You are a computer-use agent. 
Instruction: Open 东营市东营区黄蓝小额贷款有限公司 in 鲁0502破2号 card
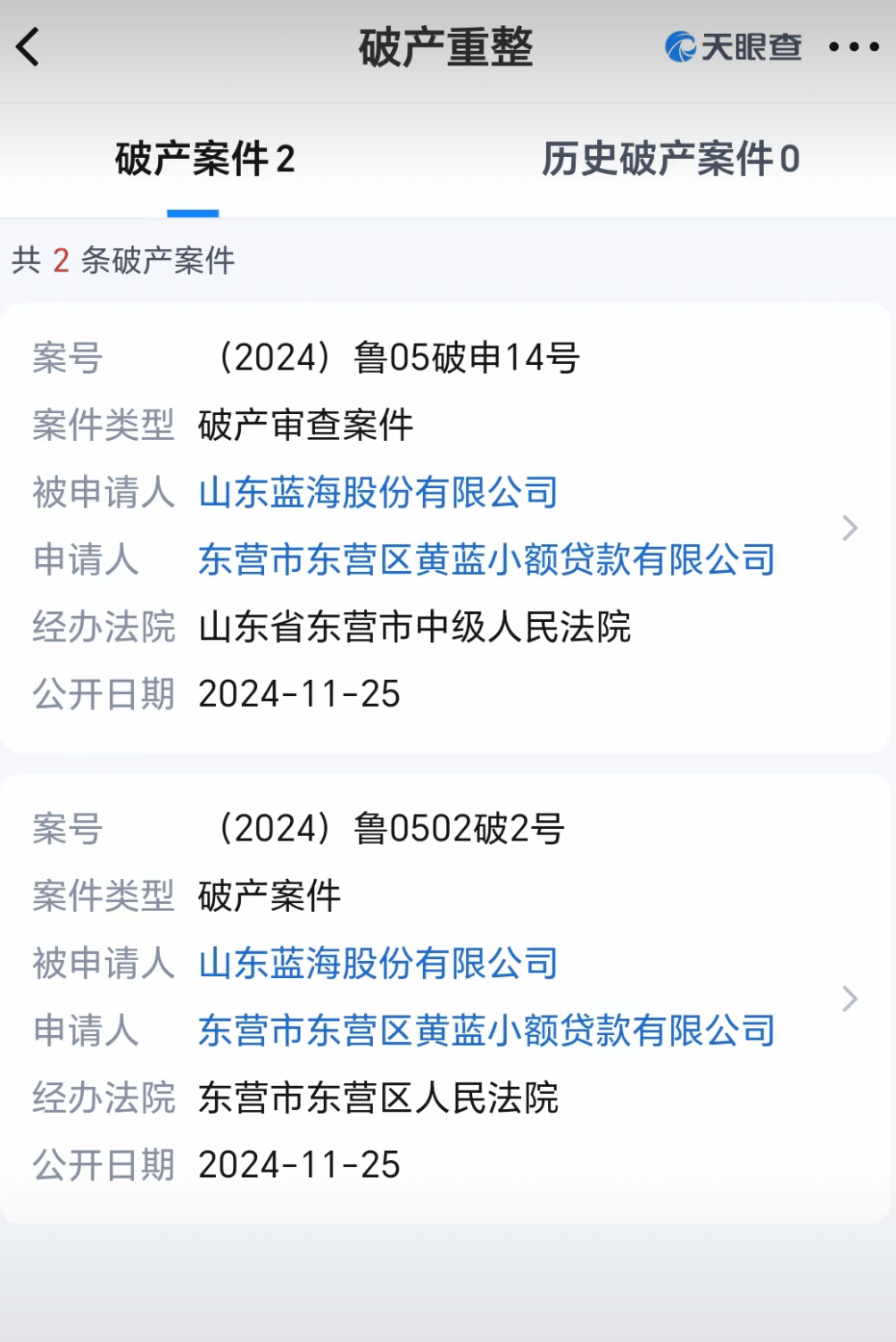pyautogui.click(x=486, y=1031)
